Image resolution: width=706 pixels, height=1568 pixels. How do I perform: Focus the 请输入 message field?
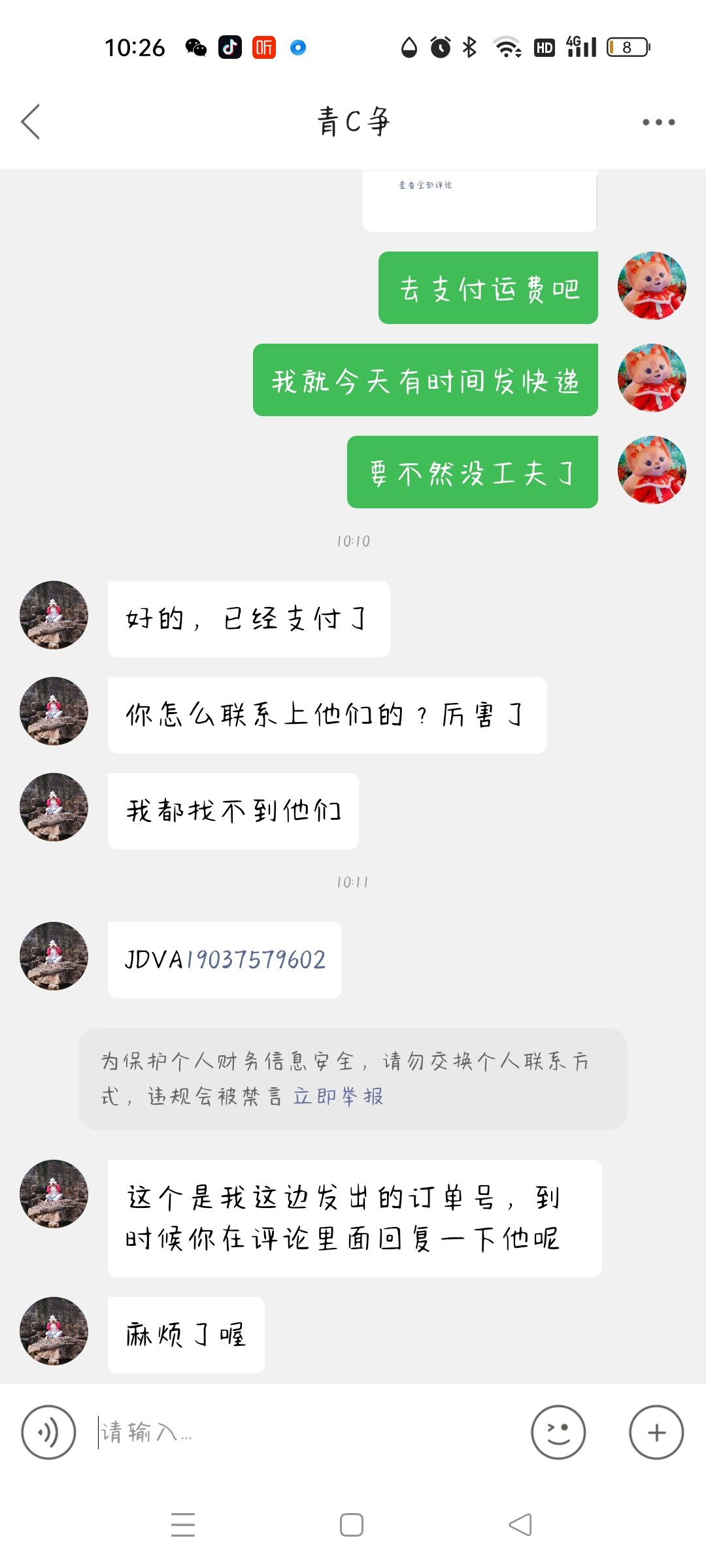[x=307, y=1432]
